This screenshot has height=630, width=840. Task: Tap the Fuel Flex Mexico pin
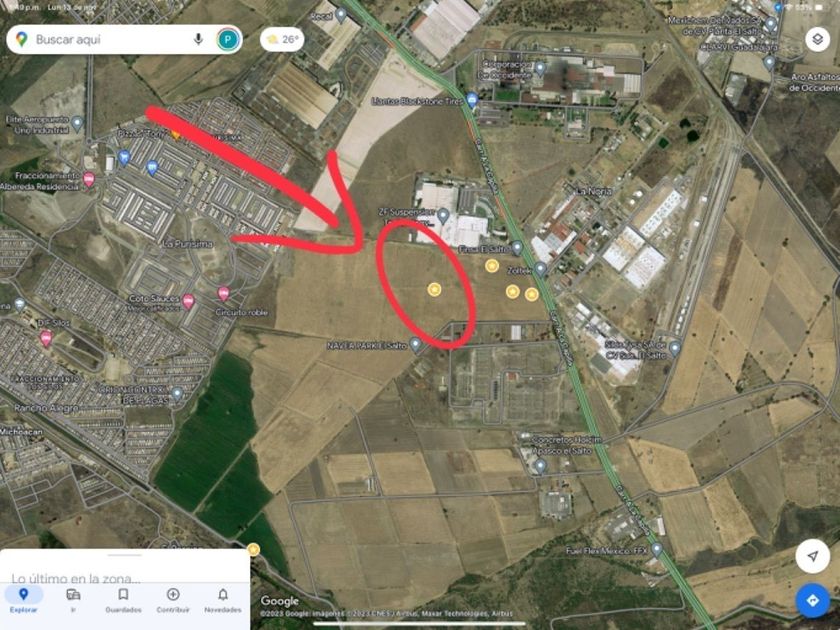click(x=656, y=549)
